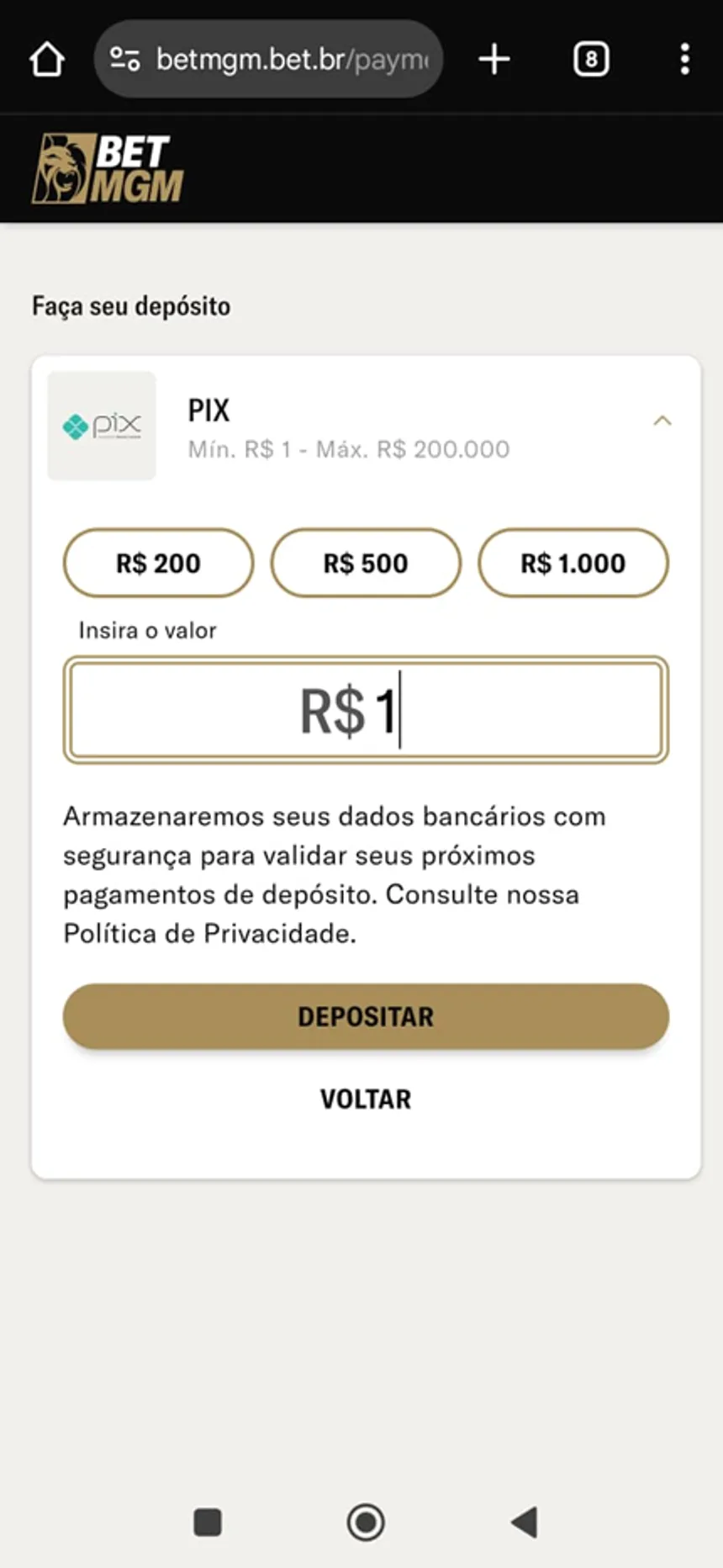
Task: Click the R$ 1 deposit amount field
Action: pyautogui.click(x=365, y=709)
